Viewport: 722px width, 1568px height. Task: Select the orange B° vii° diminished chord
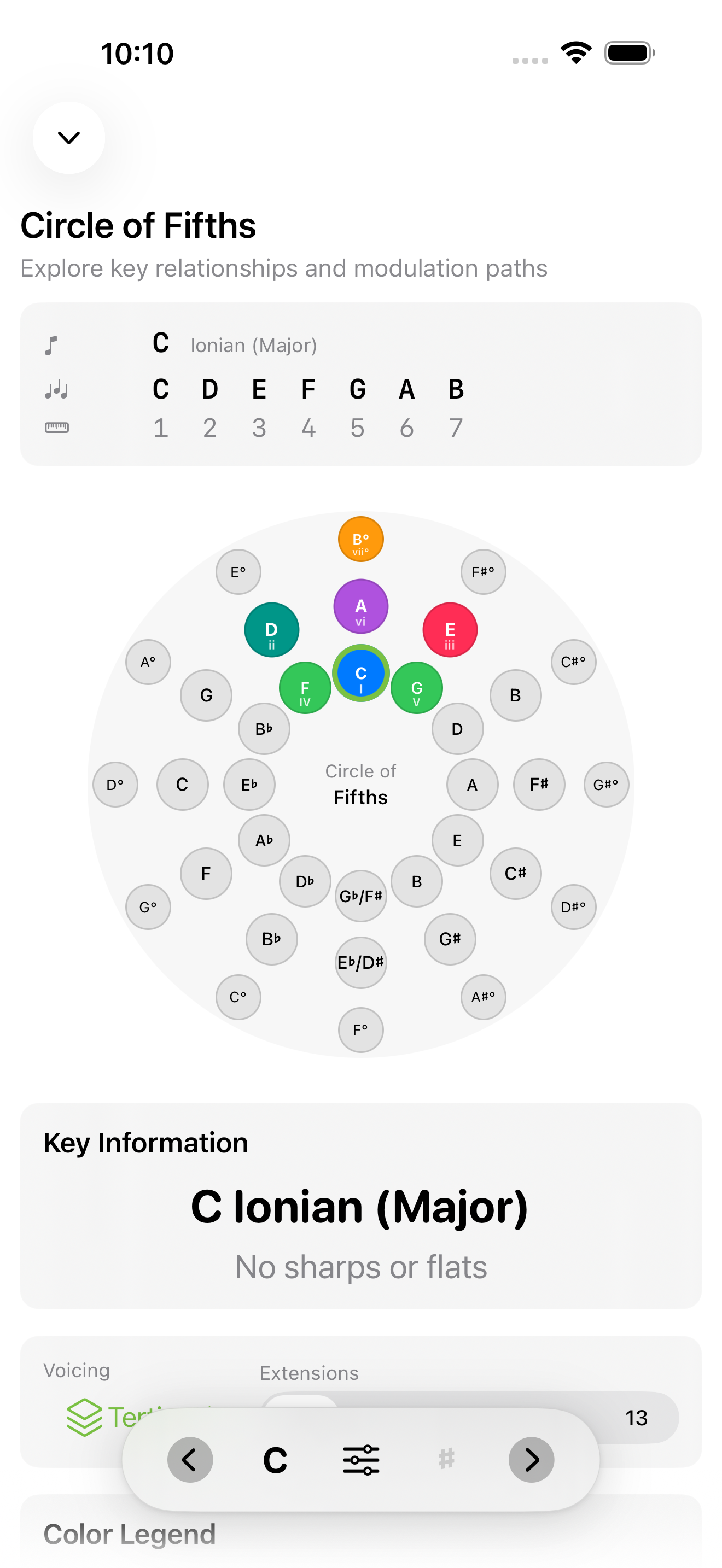(x=360, y=539)
